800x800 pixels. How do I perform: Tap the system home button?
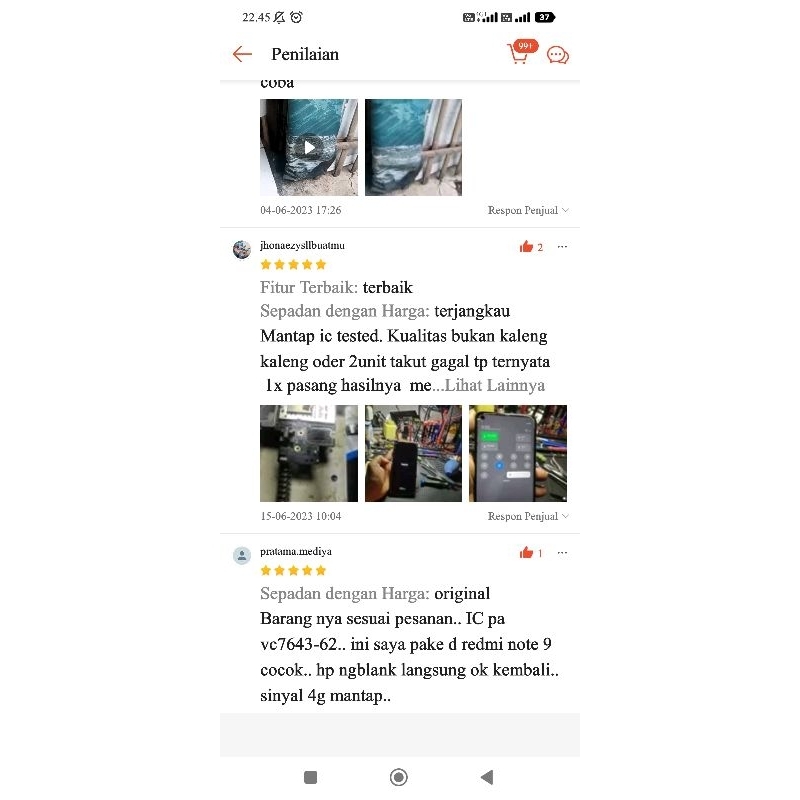(x=399, y=777)
